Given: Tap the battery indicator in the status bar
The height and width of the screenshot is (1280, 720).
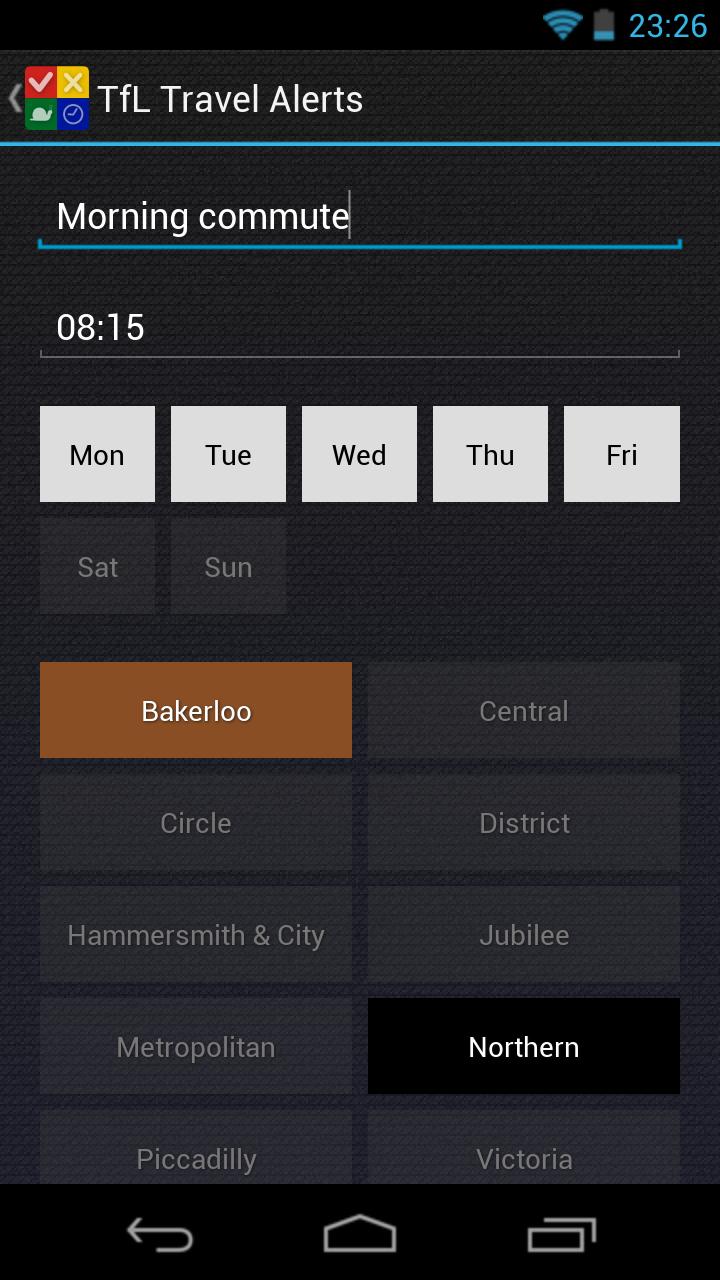Looking at the screenshot, I should [x=603, y=25].
